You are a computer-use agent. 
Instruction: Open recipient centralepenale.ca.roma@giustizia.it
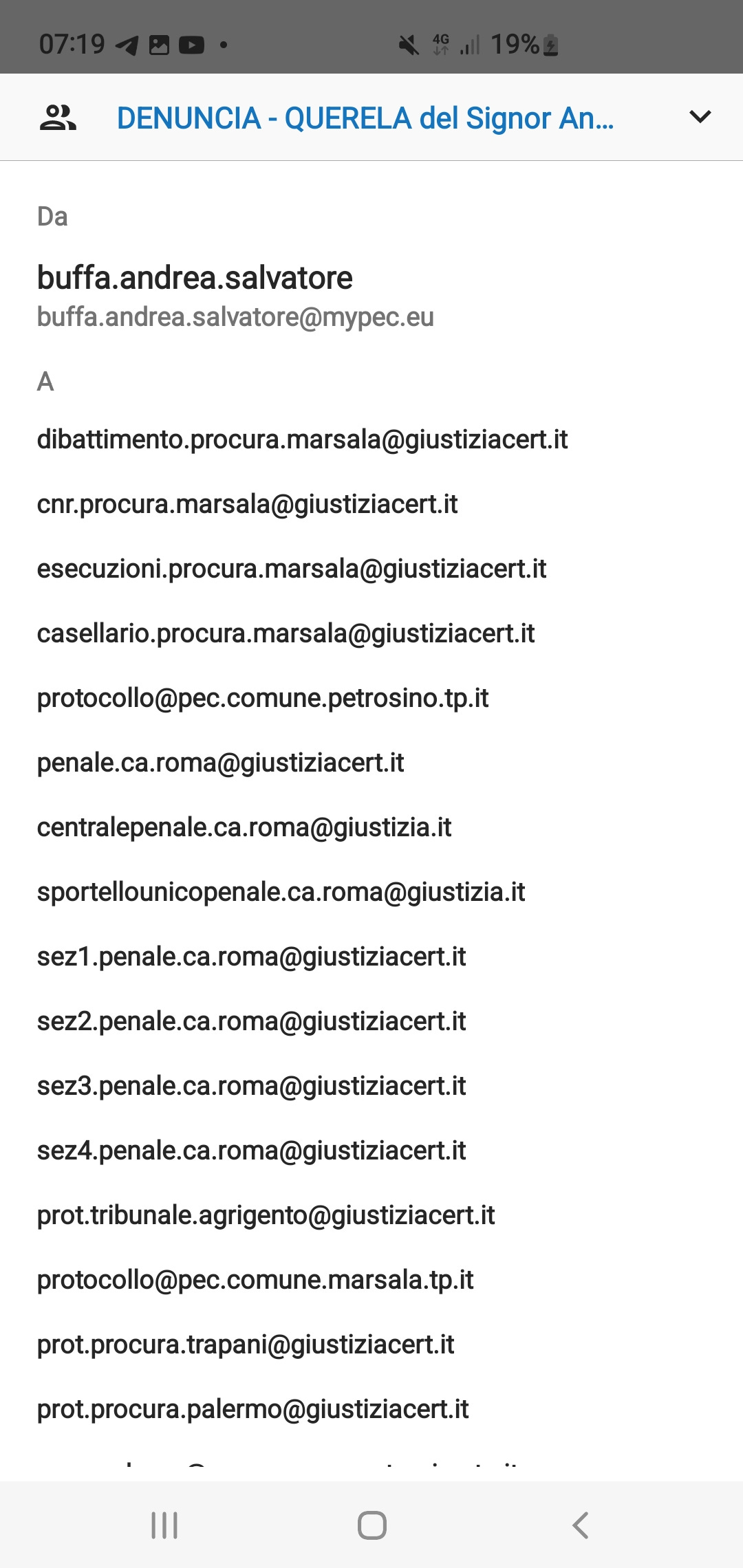pos(244,827)
